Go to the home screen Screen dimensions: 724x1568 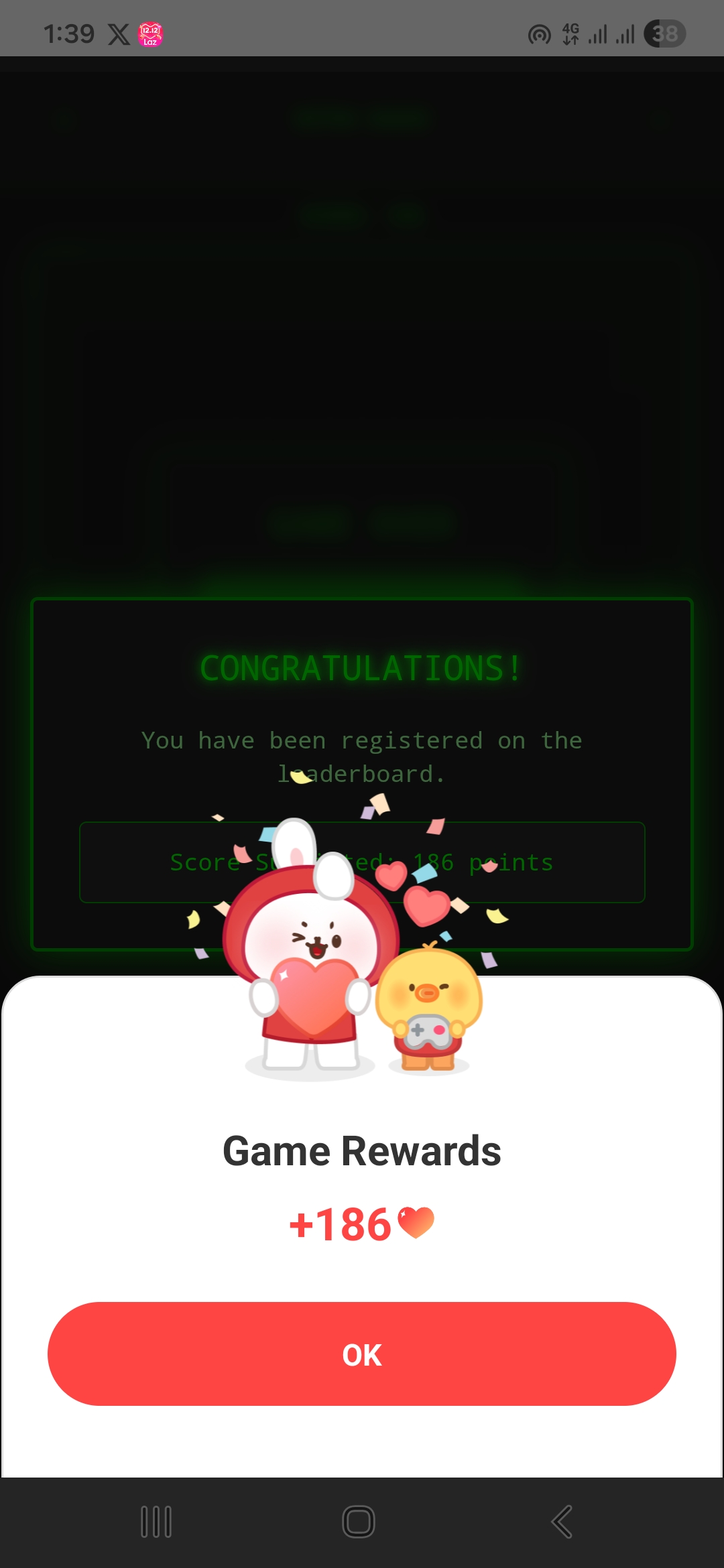click(x=359, y=1522)
